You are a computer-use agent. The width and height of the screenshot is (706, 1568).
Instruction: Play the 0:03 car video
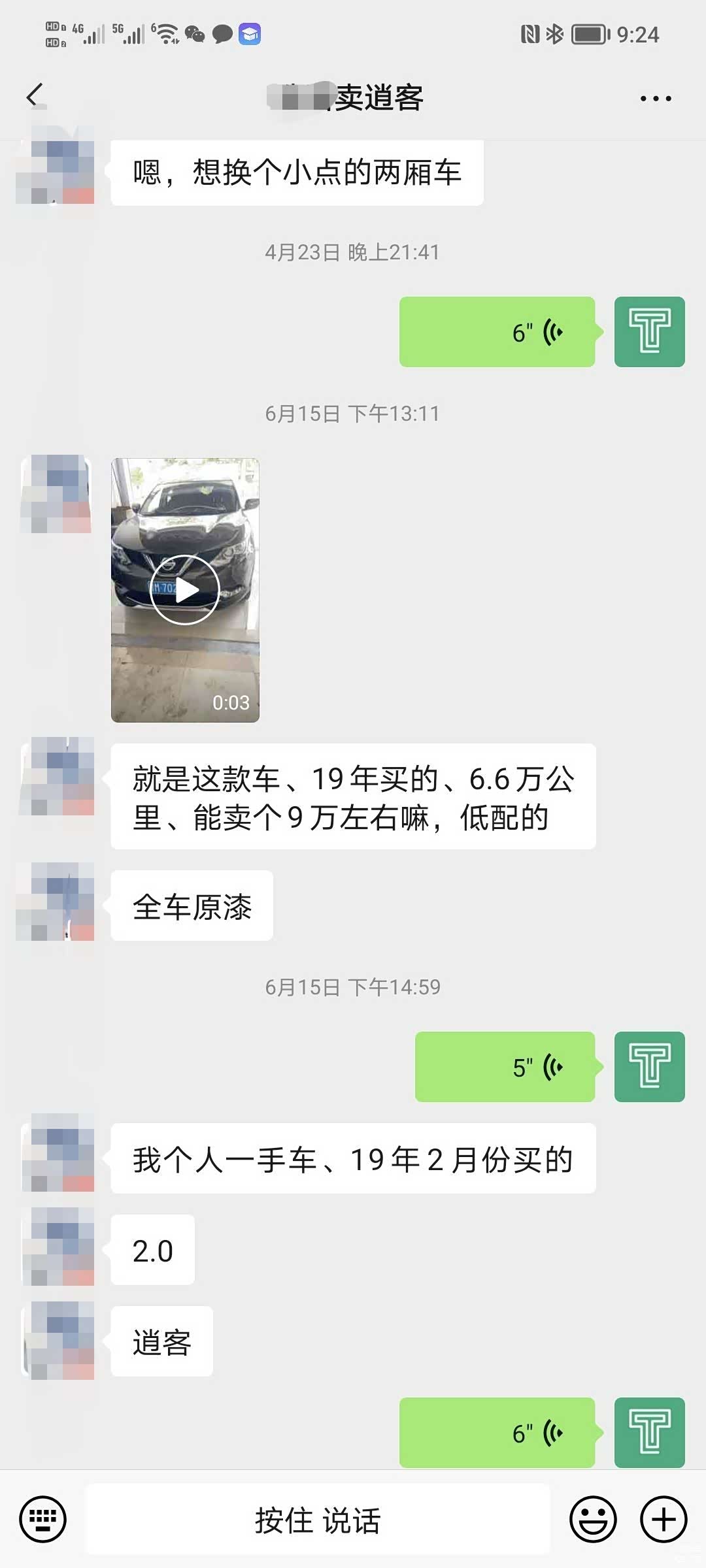tap(185, 590)
